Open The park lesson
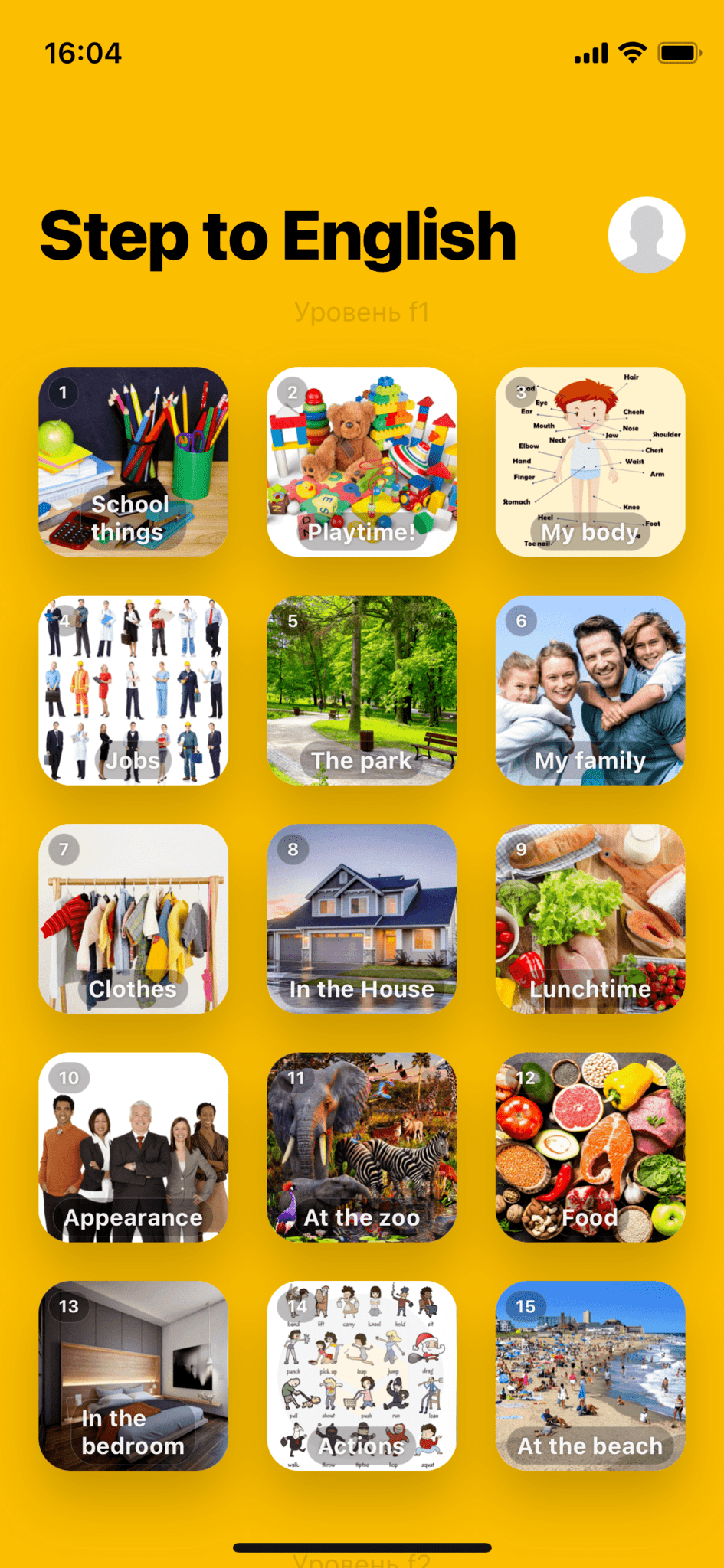724x1568 pixels. (362, 690)
